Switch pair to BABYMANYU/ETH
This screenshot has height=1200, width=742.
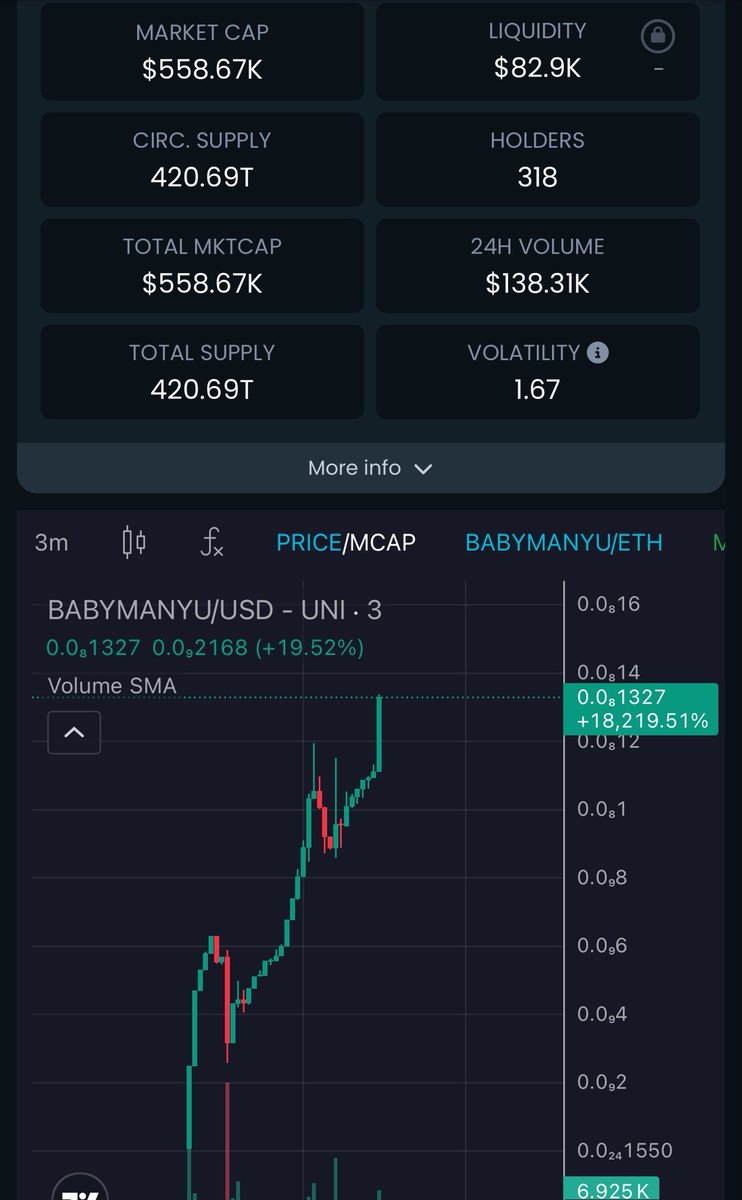(564, 542)
